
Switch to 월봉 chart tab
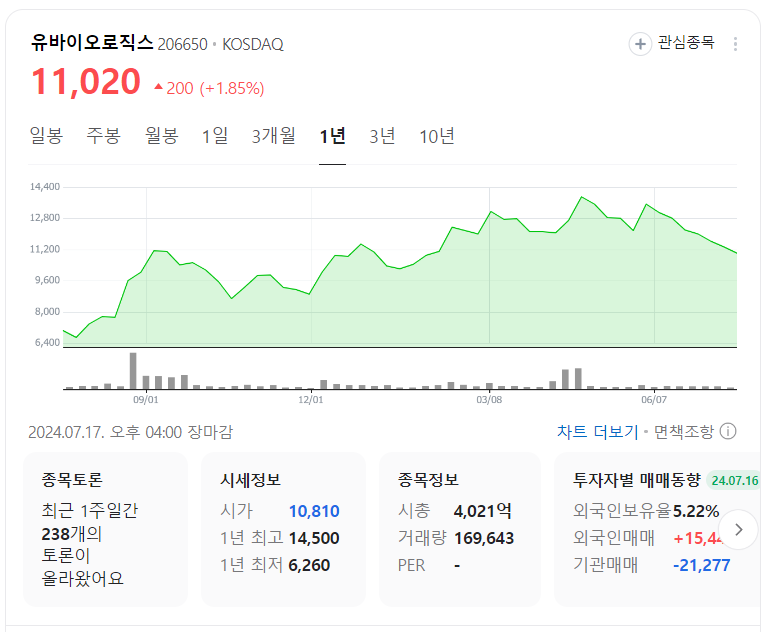point(161,136)
